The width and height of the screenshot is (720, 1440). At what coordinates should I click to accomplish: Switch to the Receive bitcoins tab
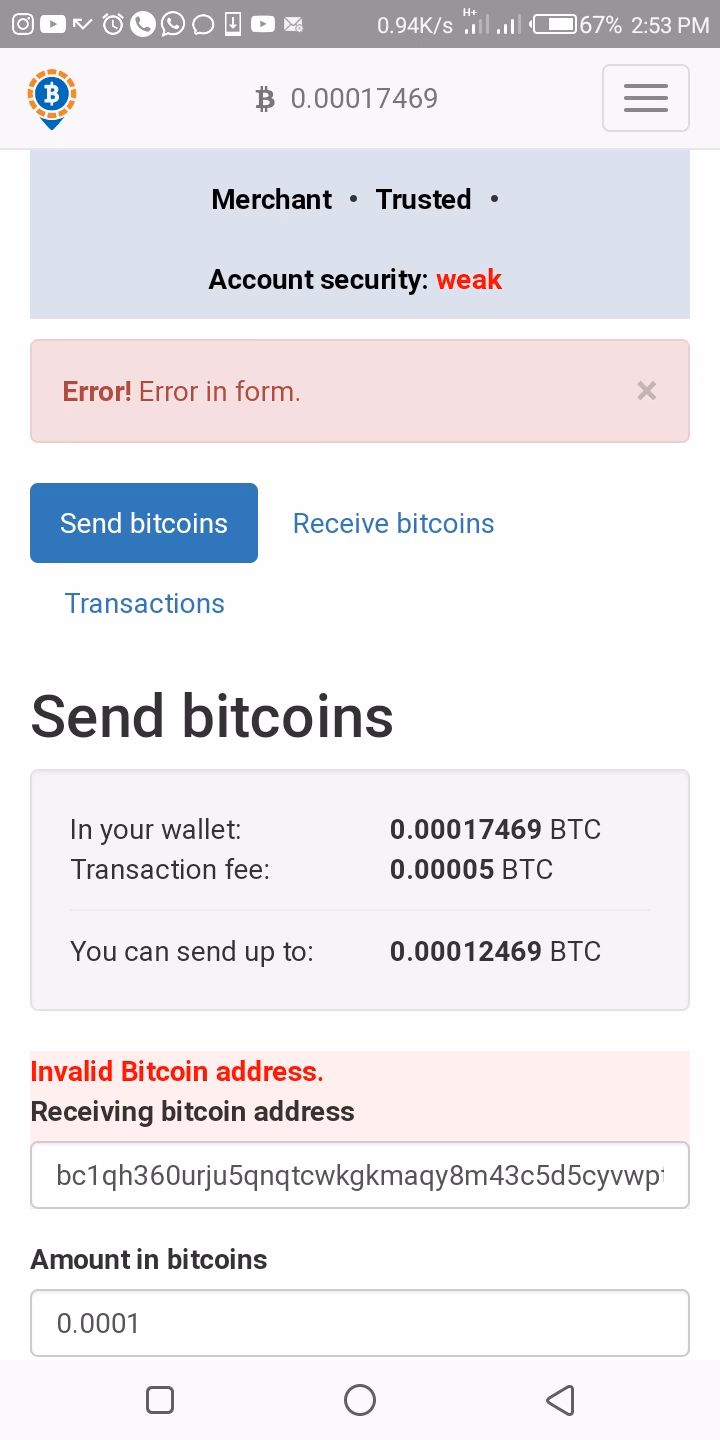click(x=393, y=523)
